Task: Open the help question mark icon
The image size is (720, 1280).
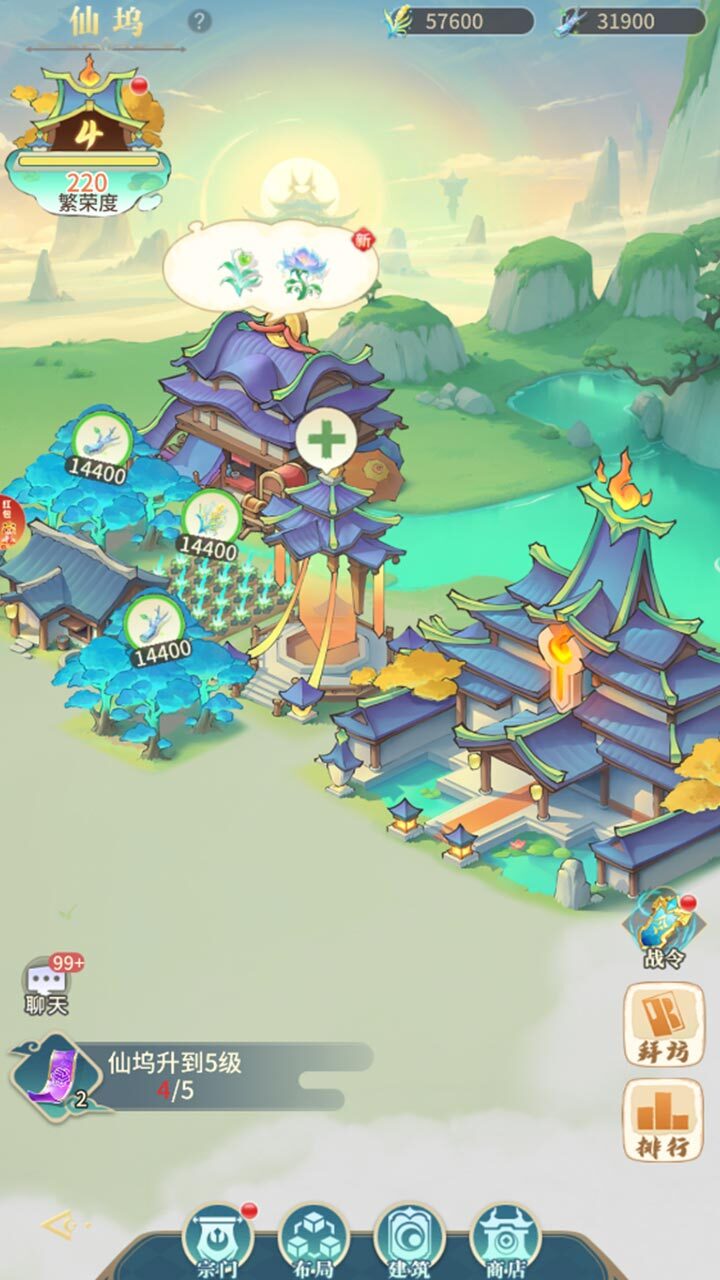Action: (x=200, y=21)
